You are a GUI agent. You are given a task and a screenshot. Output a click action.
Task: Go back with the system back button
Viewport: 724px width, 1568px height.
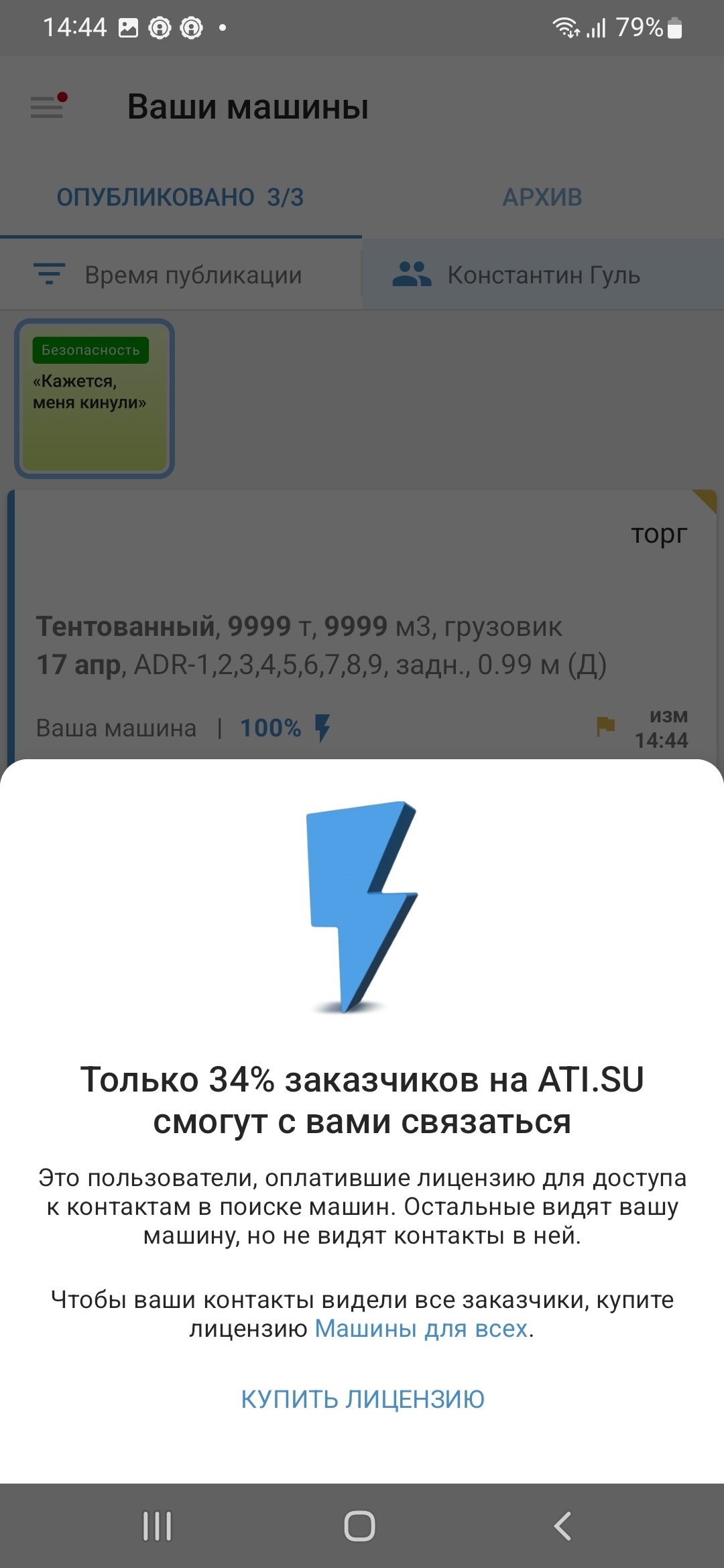(x=562, y=1526)
